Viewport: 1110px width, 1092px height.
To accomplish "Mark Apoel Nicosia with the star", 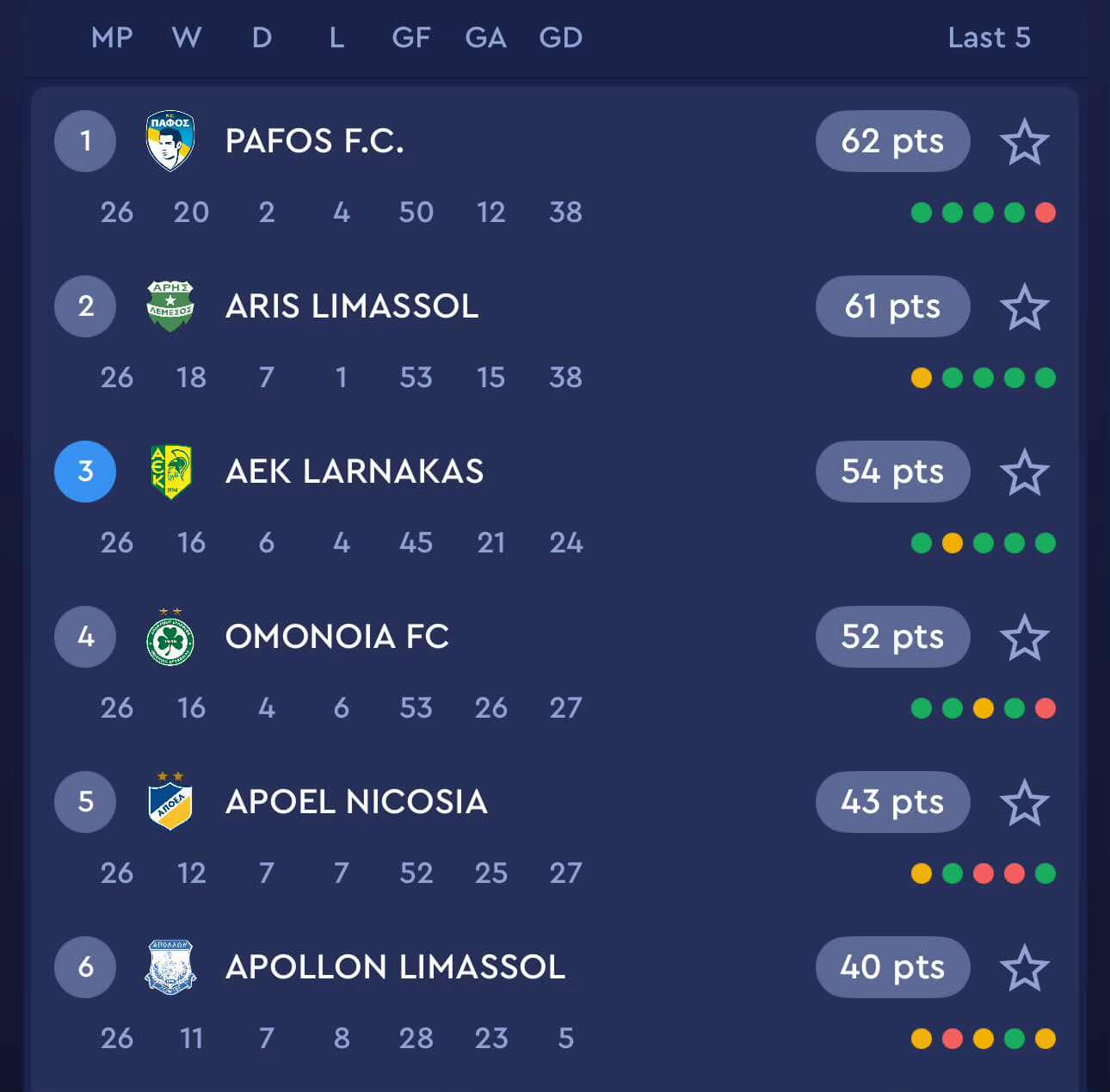I will [x=1024, y=803].
